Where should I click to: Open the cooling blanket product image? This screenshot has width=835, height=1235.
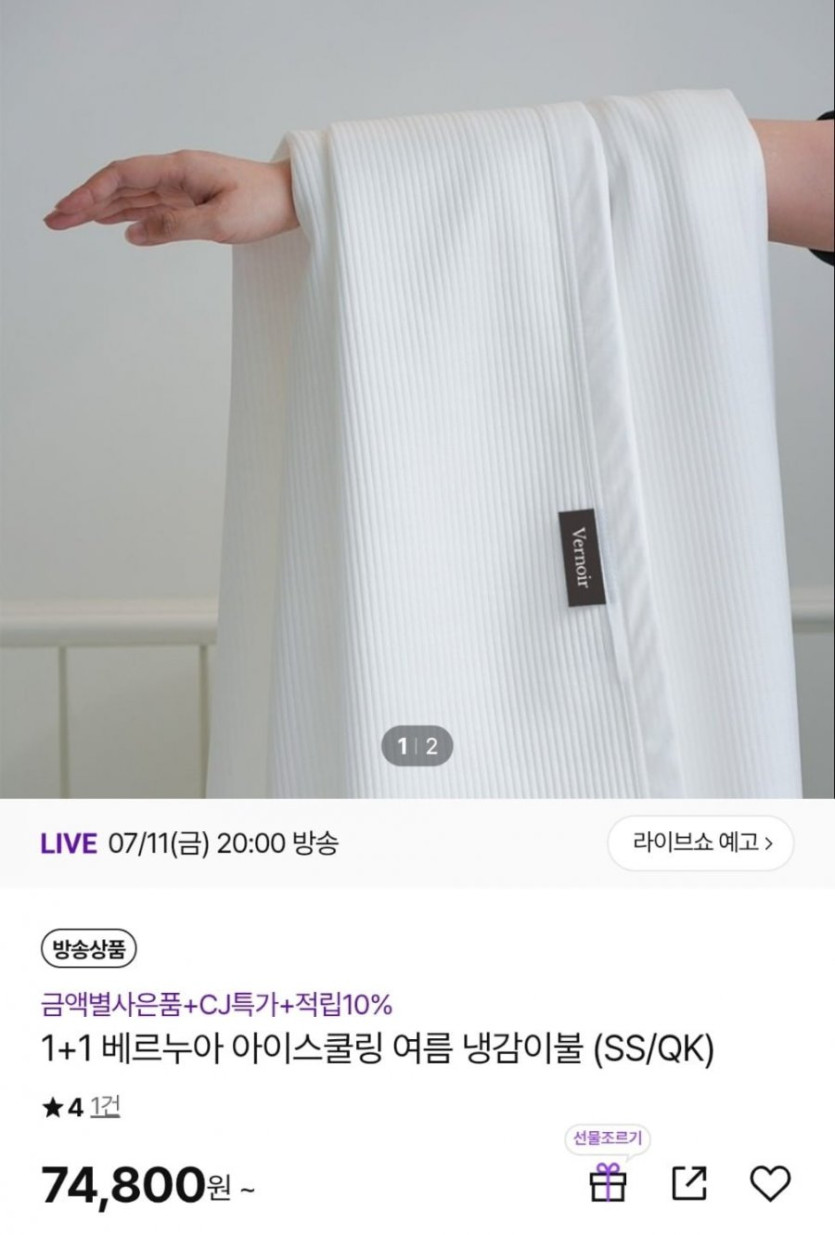click(417, 399)
